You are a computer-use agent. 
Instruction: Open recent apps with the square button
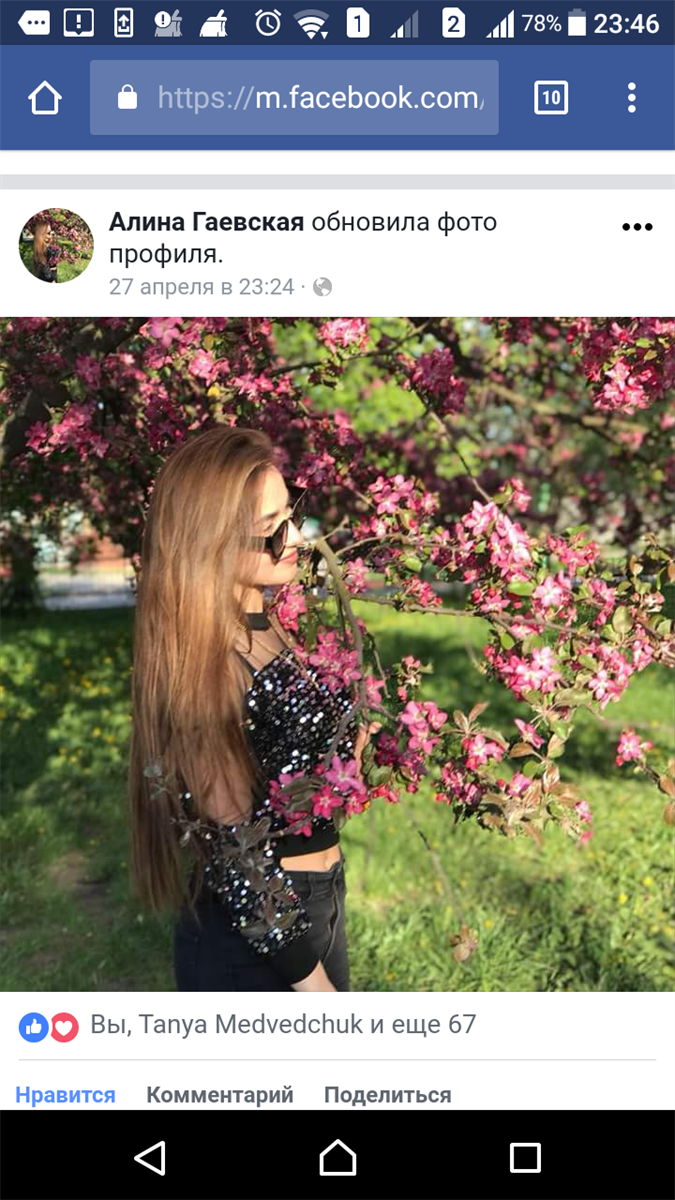click(x=525, y=1158)
